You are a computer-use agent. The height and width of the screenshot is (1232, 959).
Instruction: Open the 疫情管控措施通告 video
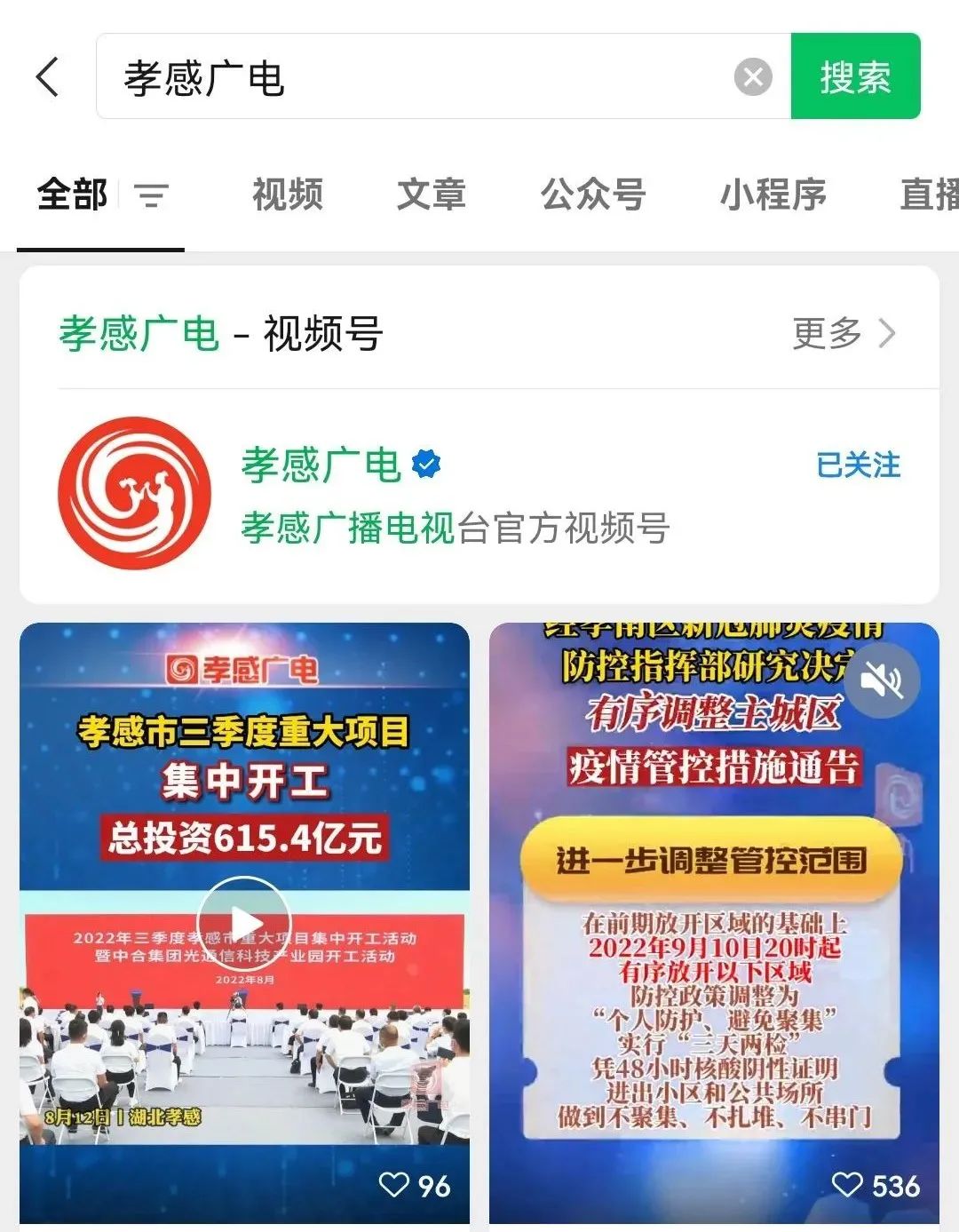[713, 924]
